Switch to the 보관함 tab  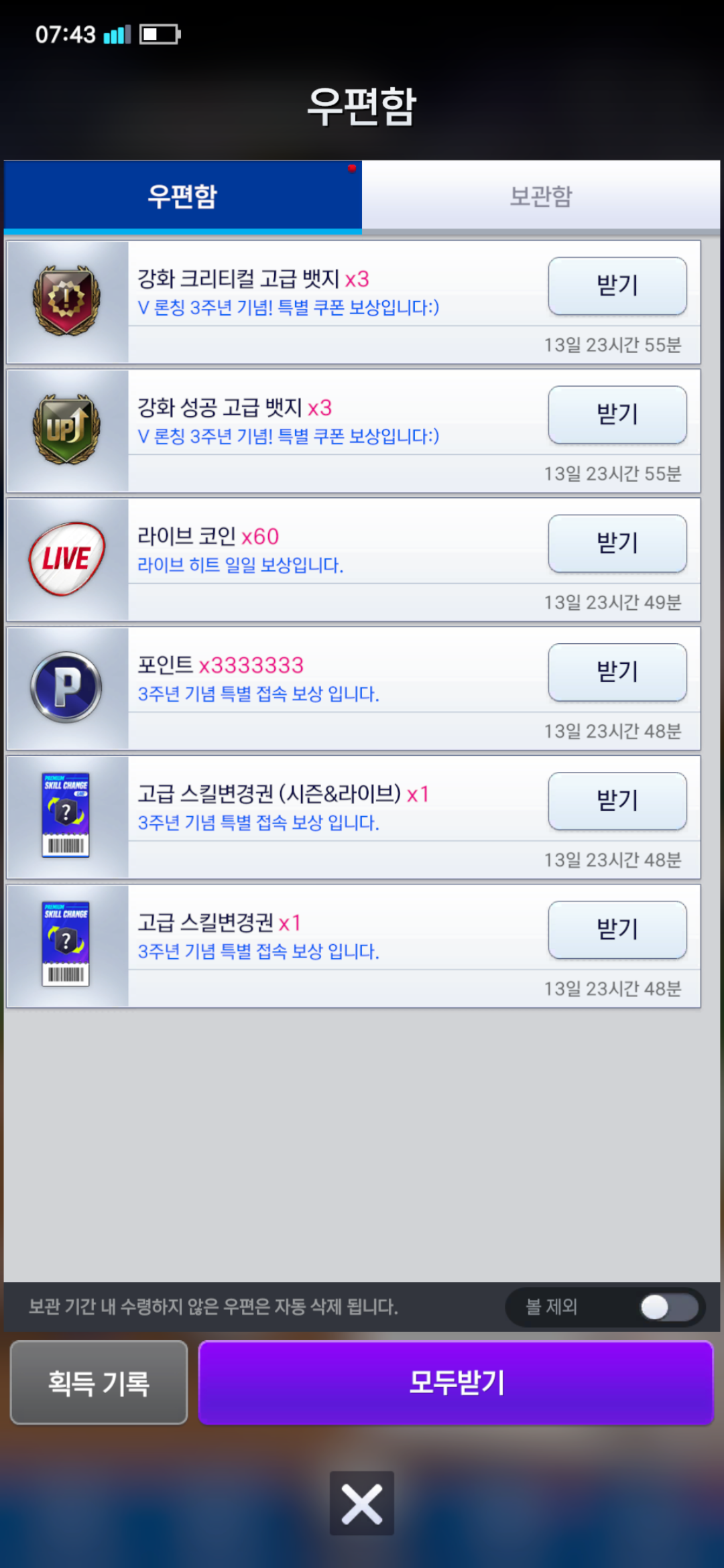click(x=540, y=196)
